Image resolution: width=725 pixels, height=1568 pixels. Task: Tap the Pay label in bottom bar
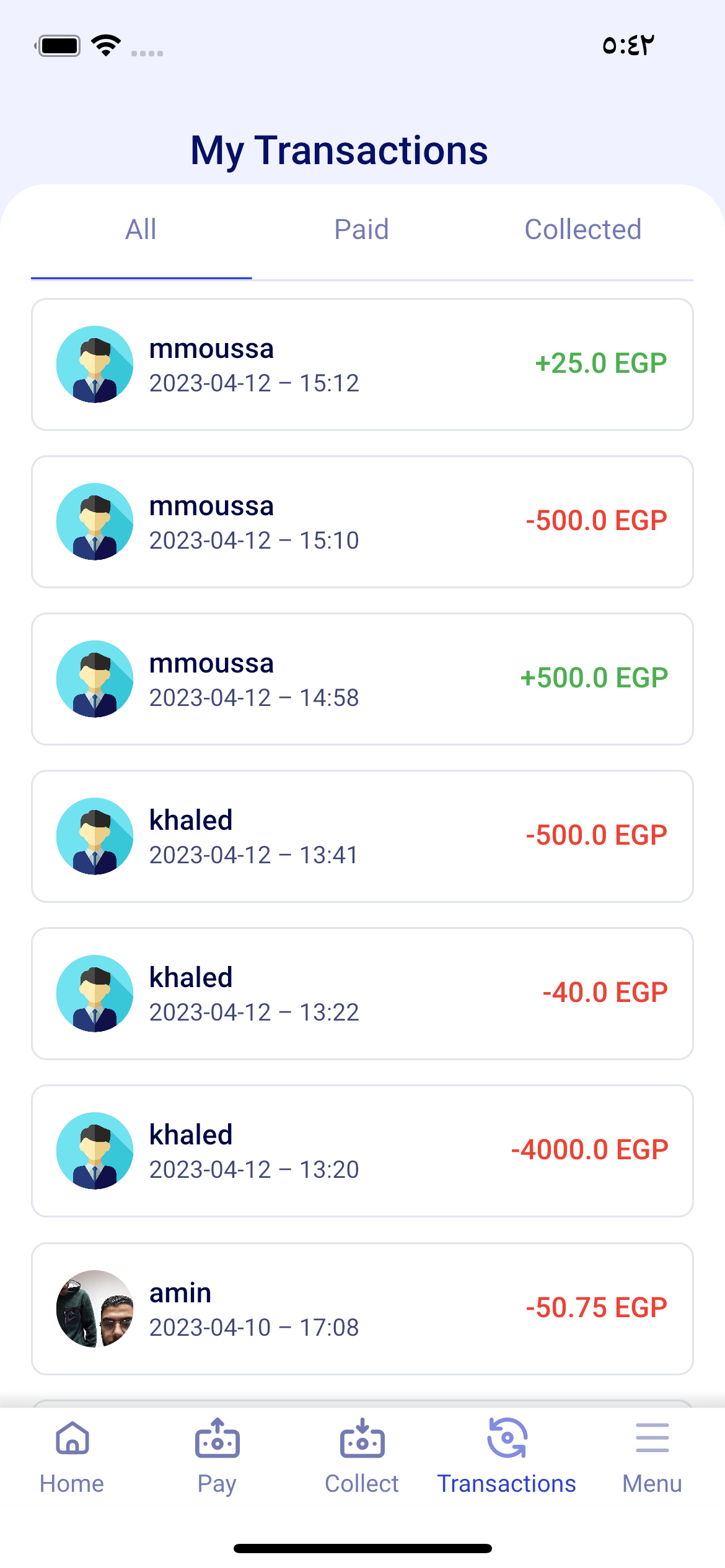click(217, 1484)
